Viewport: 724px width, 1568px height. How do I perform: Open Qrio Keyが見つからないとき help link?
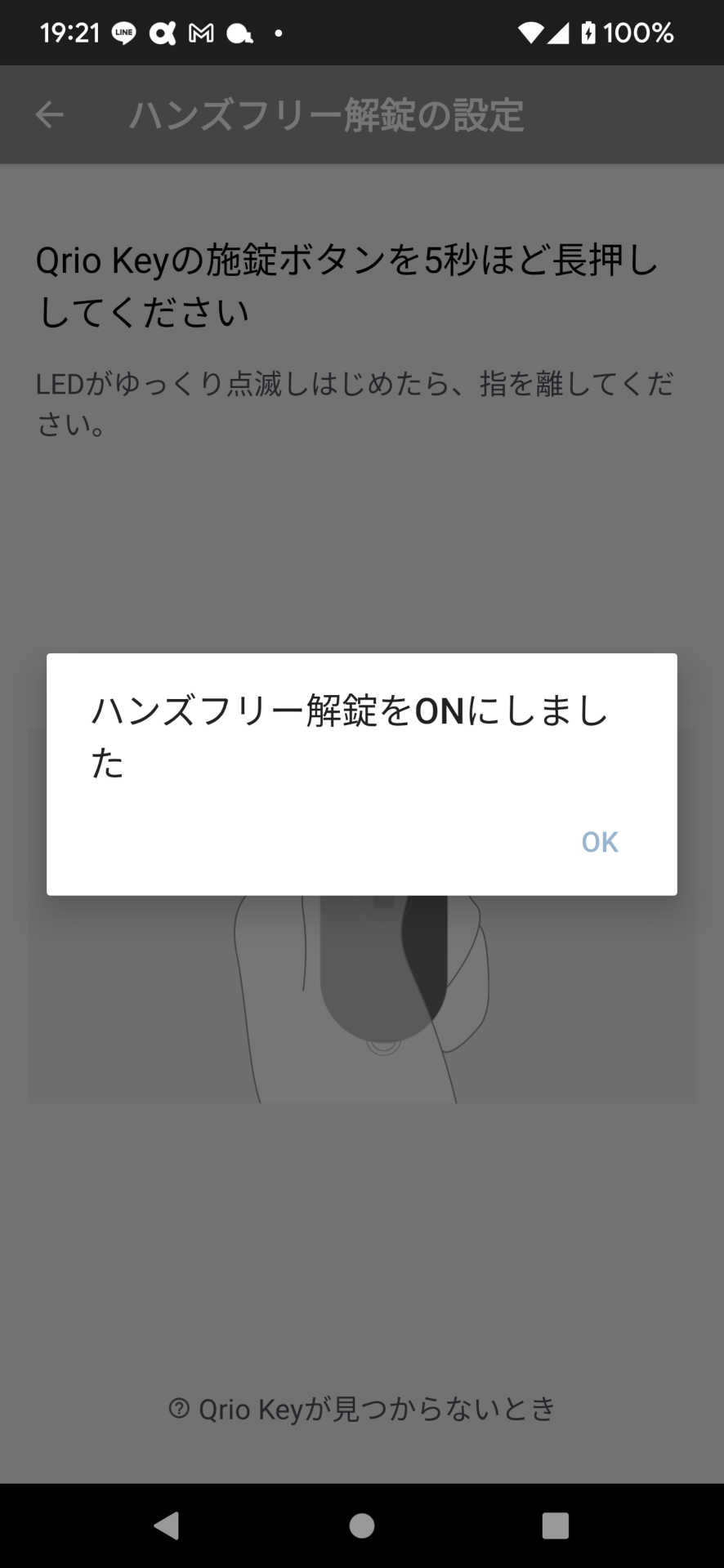(362, 1409)
